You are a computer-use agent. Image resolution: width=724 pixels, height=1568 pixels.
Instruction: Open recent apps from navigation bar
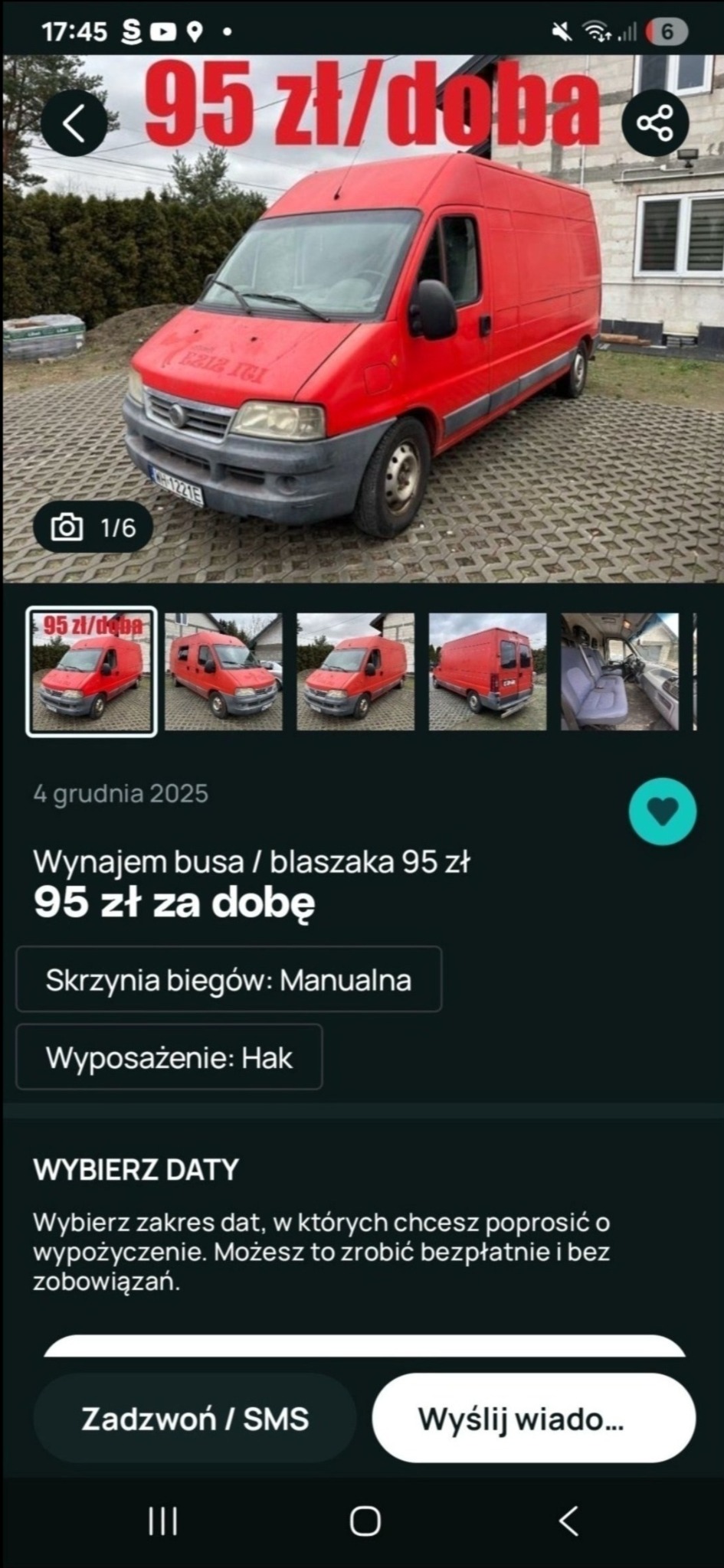[162, 1520]
